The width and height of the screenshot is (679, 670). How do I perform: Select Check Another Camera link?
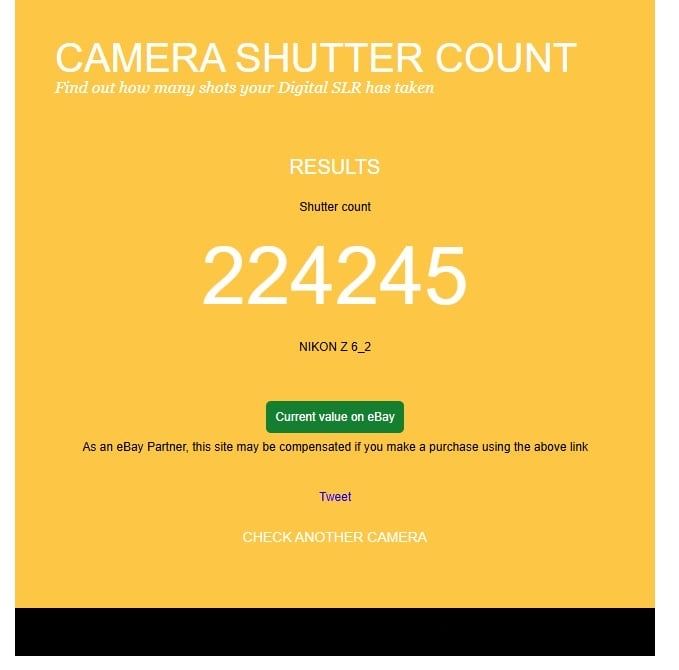pos(334,537)
